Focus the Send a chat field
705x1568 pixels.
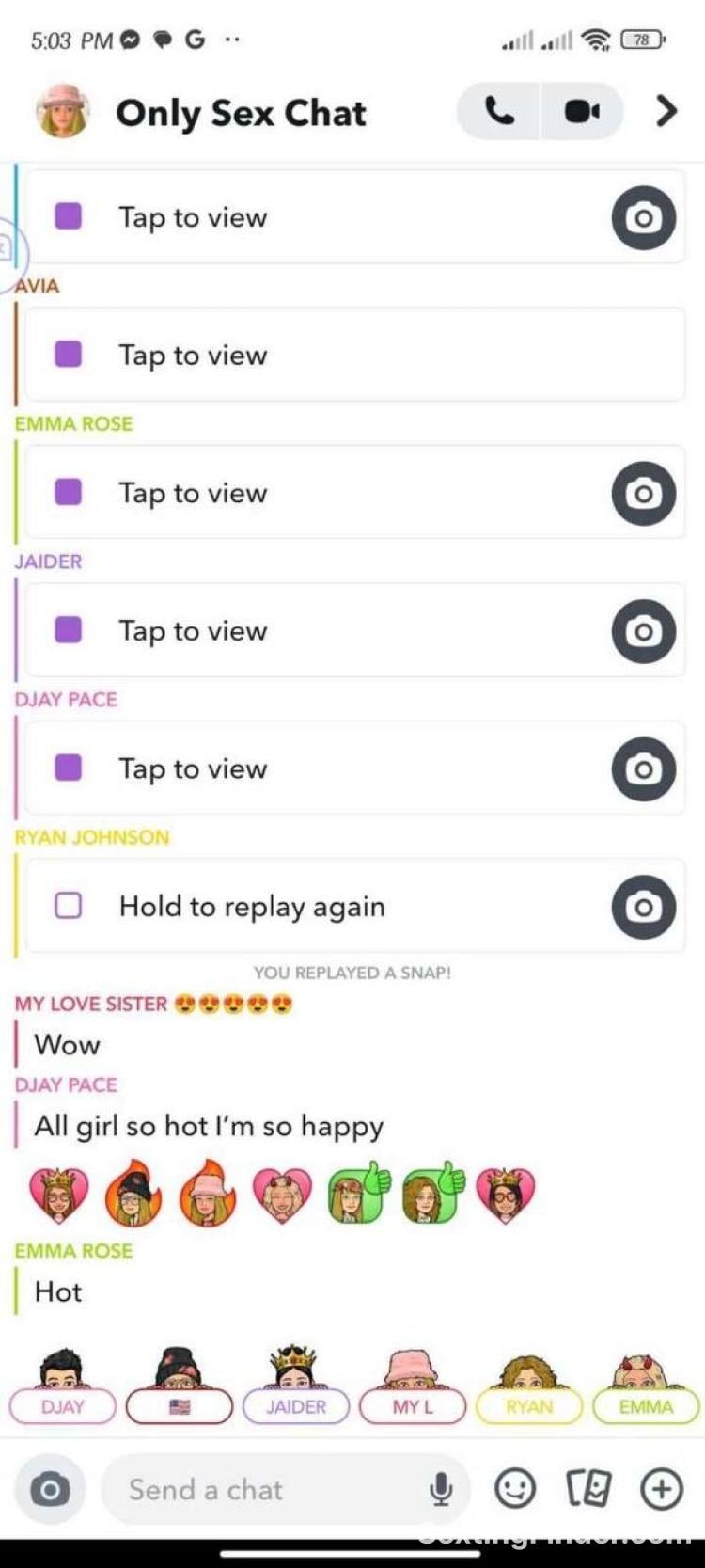click(x=263, y=1489)
